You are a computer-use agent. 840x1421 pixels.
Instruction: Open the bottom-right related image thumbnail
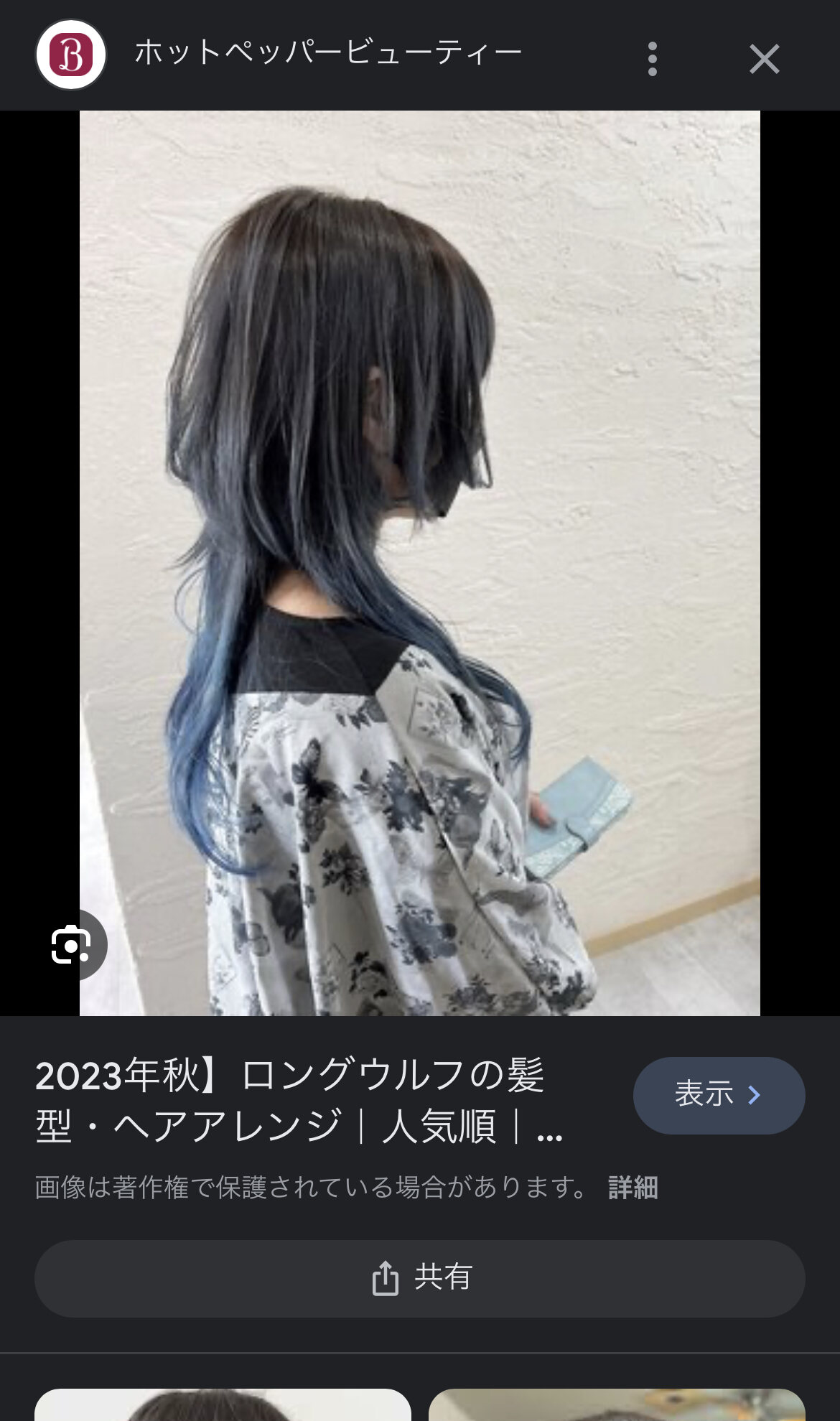pos(617,1405)
